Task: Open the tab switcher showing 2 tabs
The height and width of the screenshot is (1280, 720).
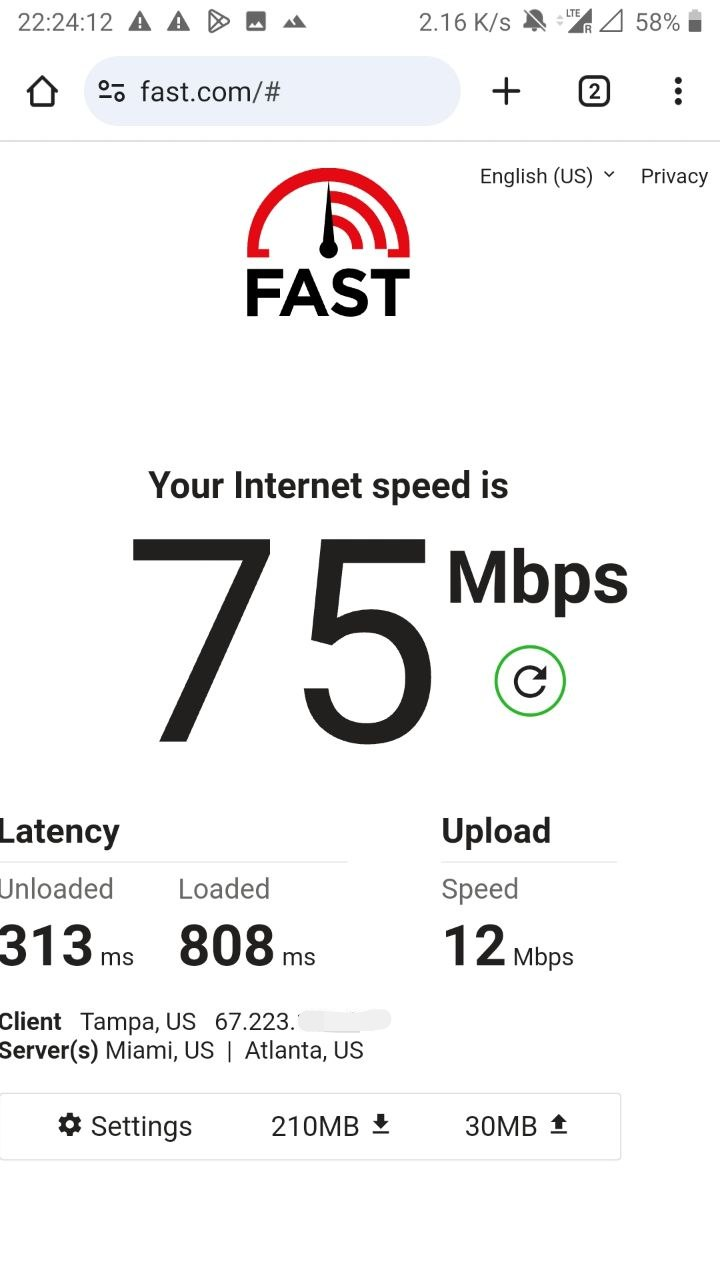Action: 593,92
